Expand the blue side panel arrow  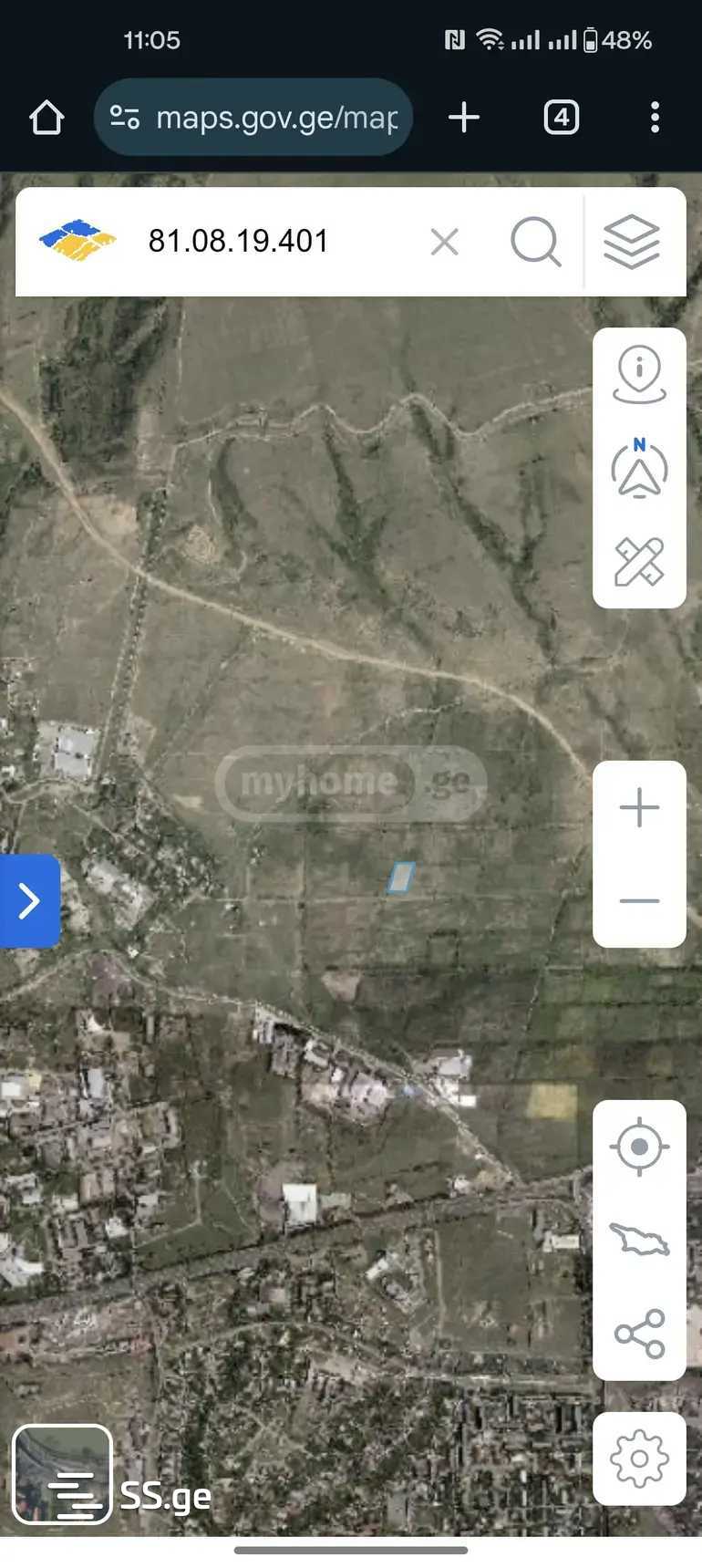pos(29,901)
